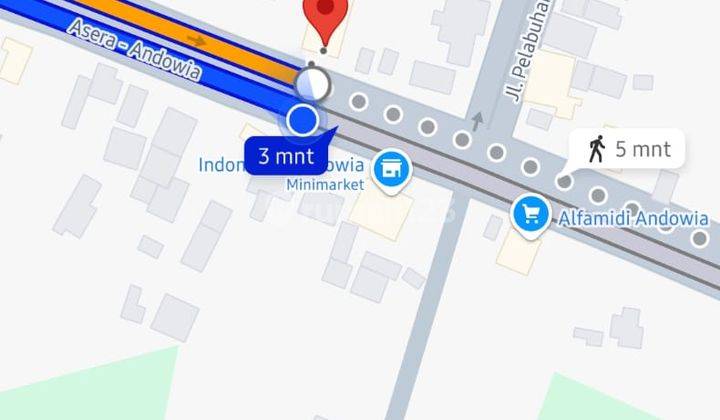720x420 pixels.
Task: Open the Indomaret Andowia minimarket marker
Action: (x=390, y=170)
